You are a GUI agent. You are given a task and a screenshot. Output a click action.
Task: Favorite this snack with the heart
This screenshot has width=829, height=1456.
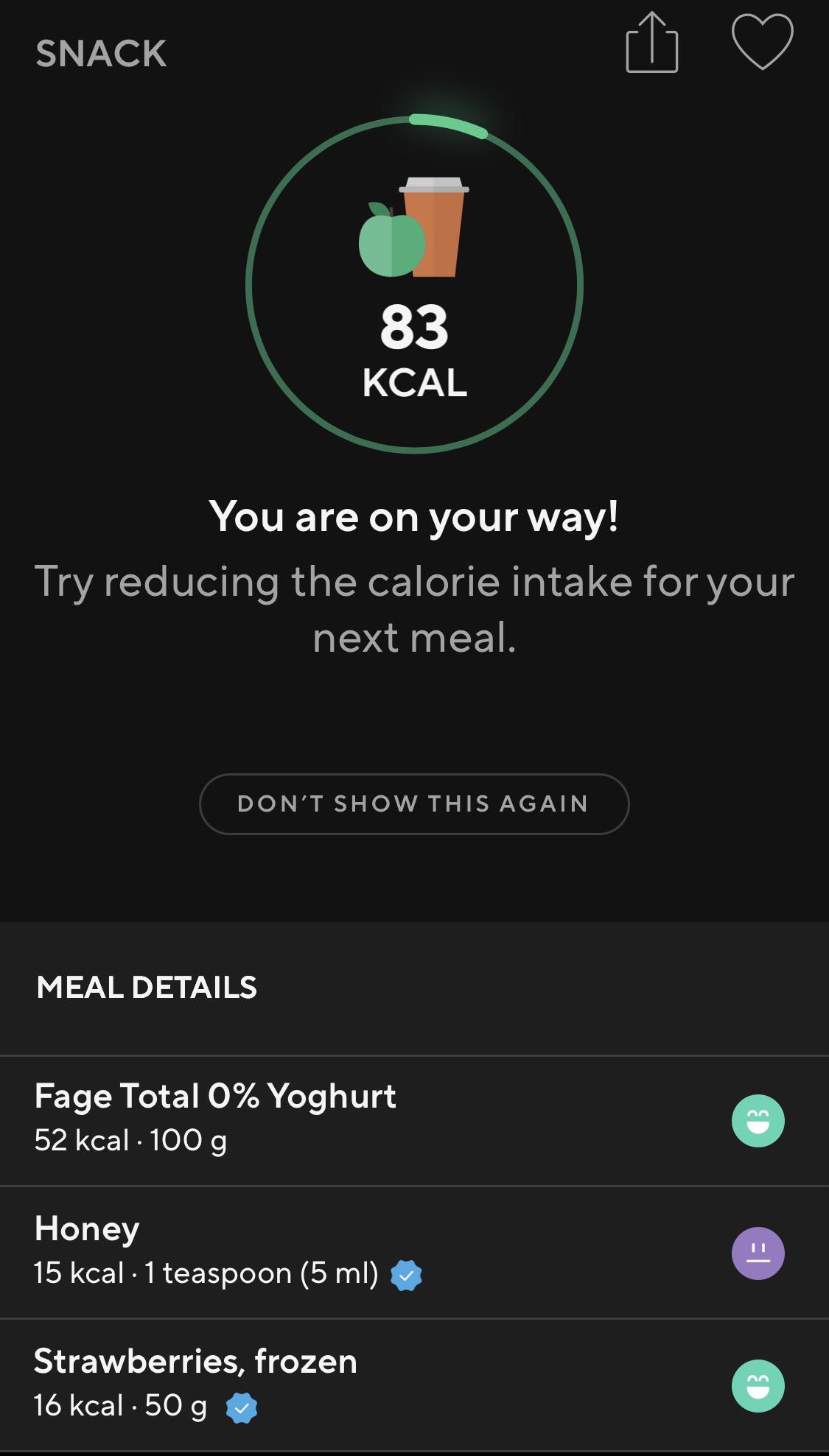(x=762, y=43)
